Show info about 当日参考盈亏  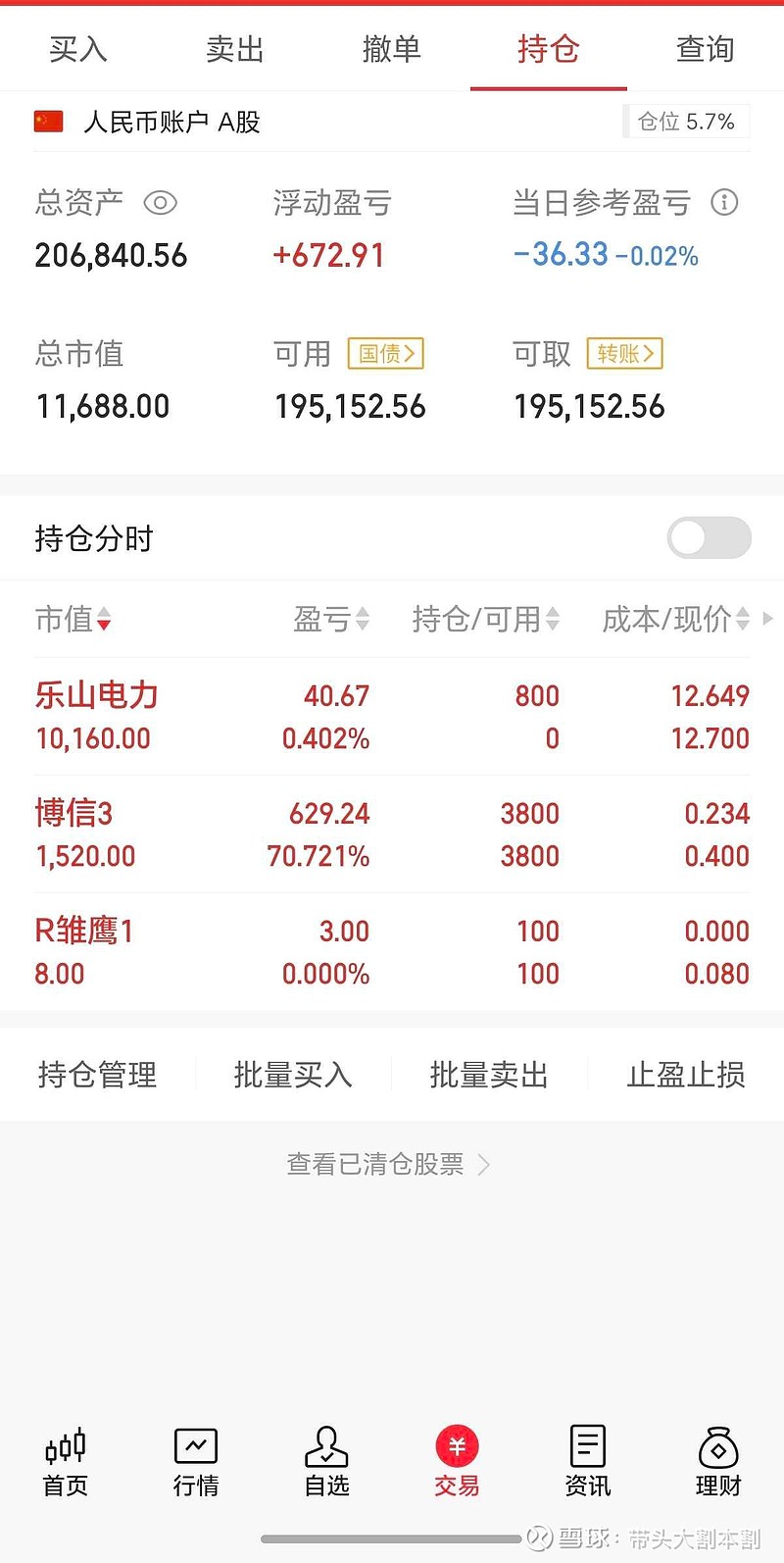(724, 203)
